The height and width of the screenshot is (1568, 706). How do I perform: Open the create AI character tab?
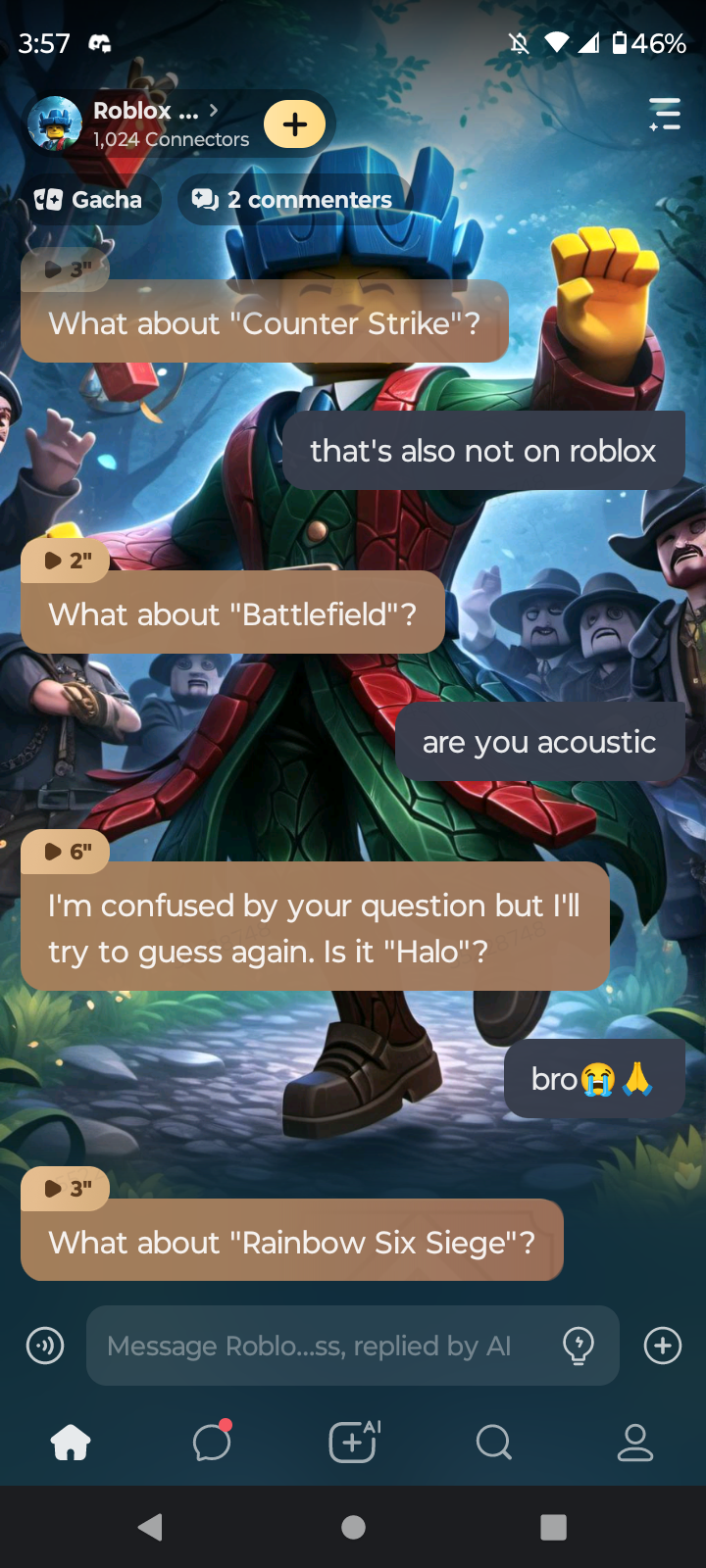click(x=353, y=1442)
